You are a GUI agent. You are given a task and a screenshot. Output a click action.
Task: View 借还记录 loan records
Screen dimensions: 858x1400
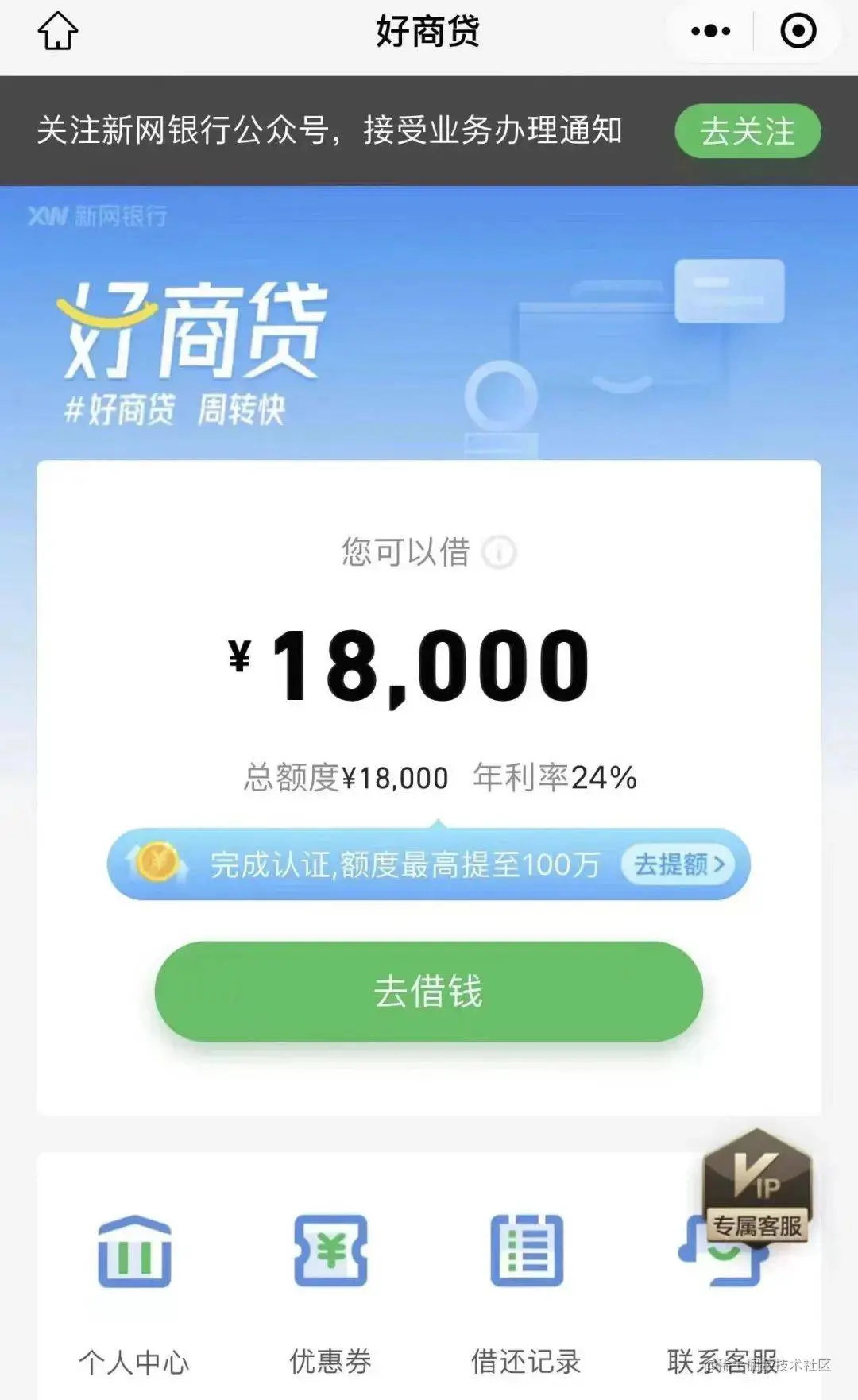coord(526,1287)
